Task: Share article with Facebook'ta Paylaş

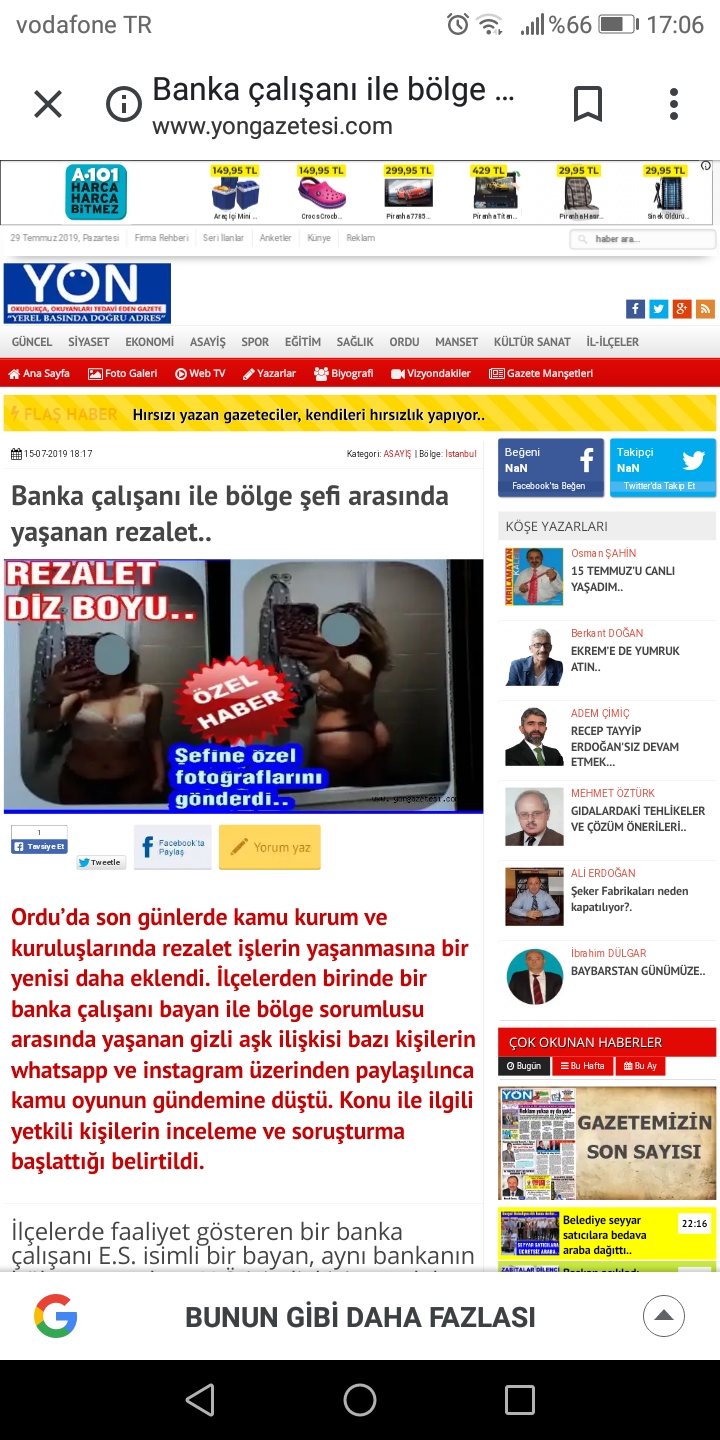Action: (x=172, y=847)
